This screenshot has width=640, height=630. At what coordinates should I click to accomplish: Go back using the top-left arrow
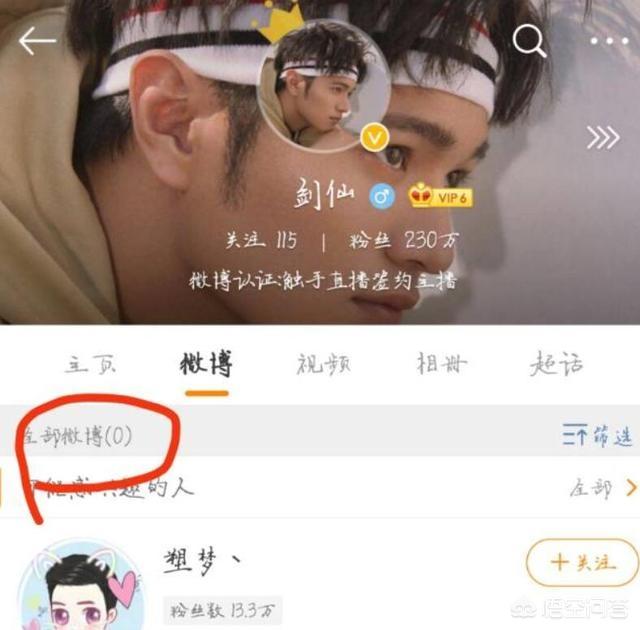pyautogui.click(x=37, y=41)
